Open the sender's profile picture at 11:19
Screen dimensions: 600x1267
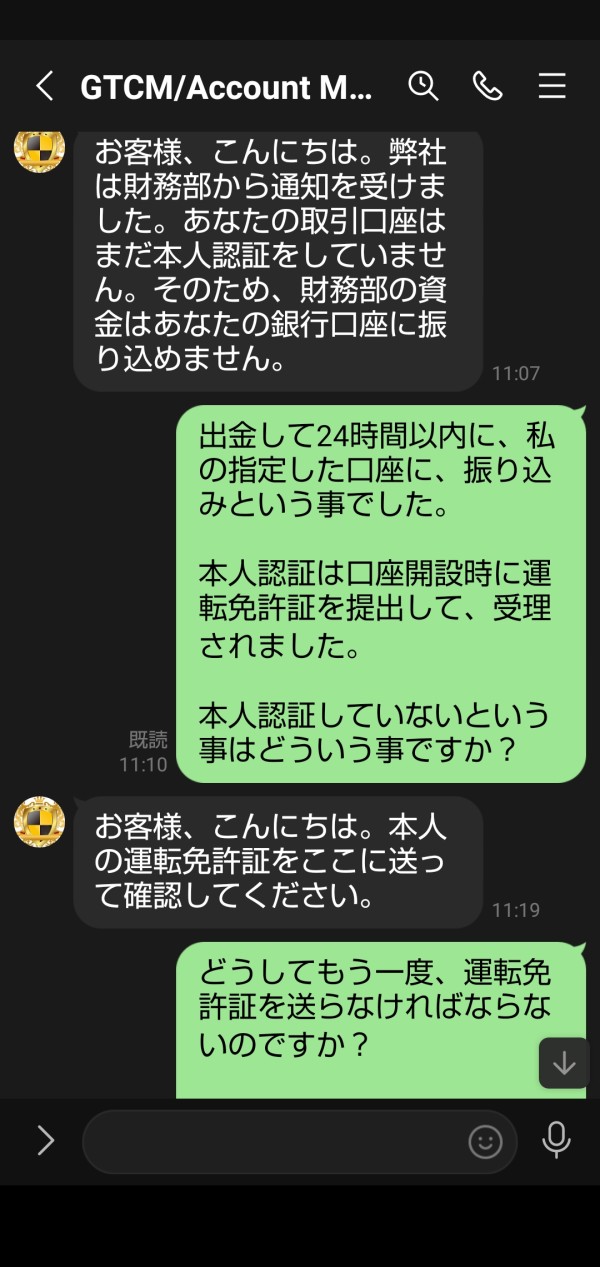(x=39, y=822)
